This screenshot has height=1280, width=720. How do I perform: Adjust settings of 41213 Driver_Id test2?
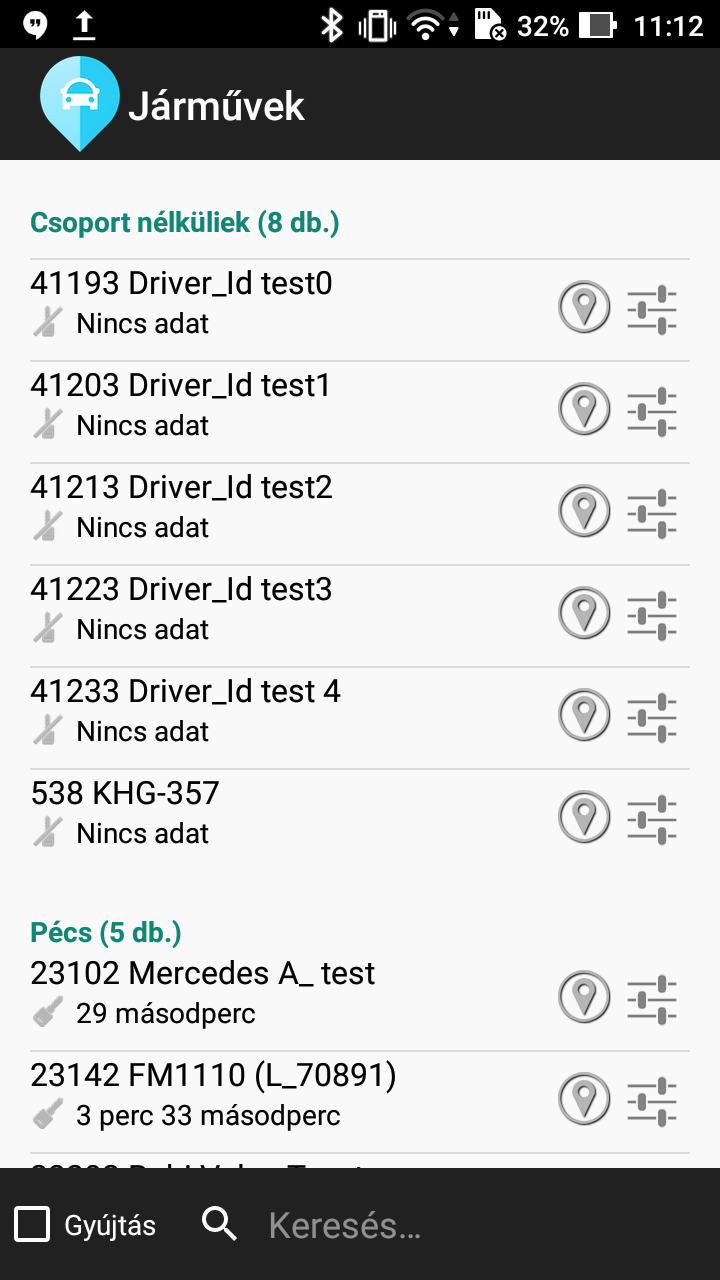pyautogui.click(x=652, y=513)
